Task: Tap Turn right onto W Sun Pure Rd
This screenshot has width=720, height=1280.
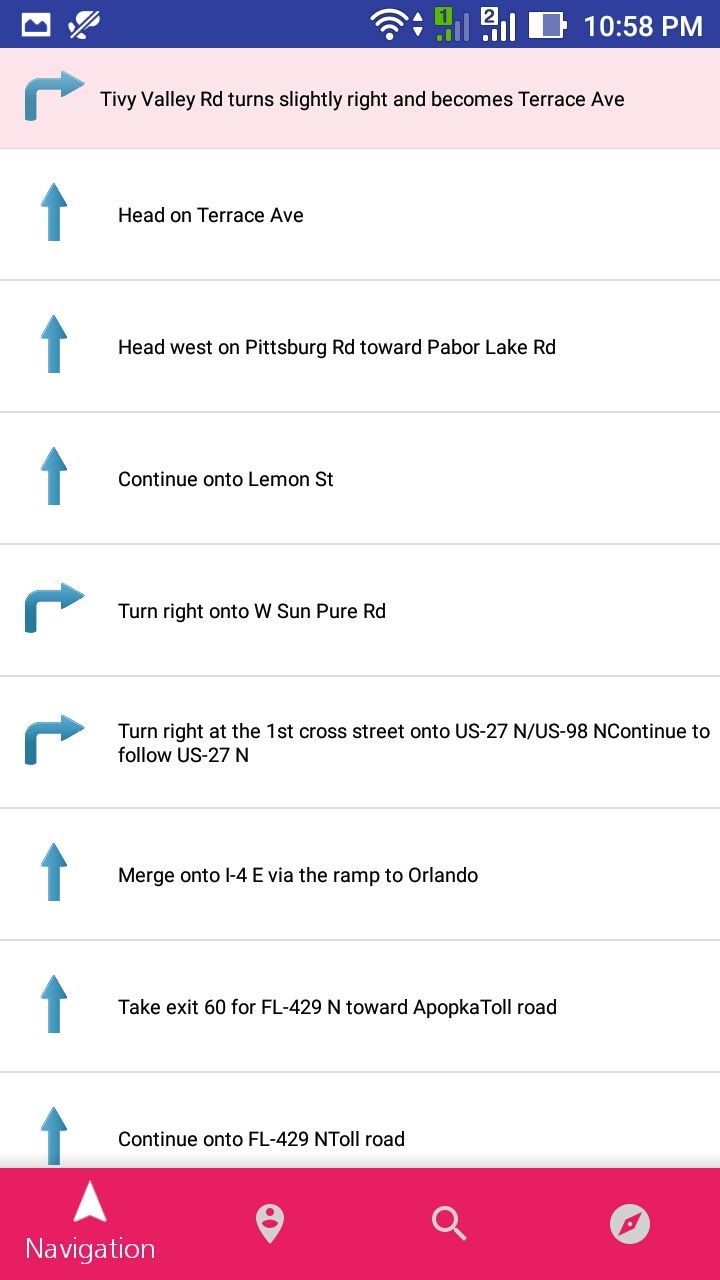Action: click(360, 611)
